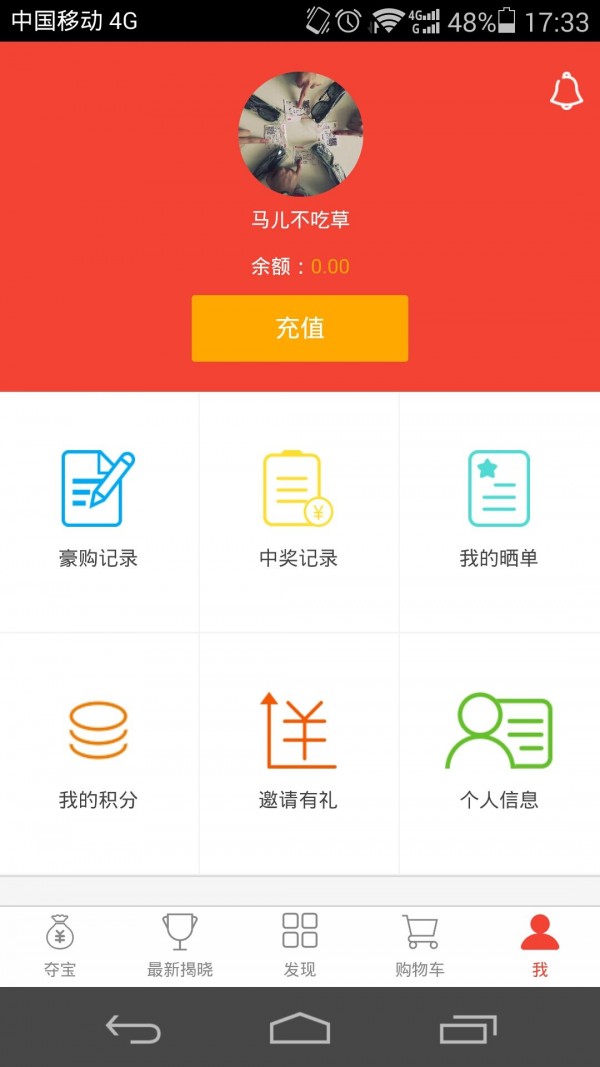
Task: Go back with the system back button
Action: coord(133,1028)
